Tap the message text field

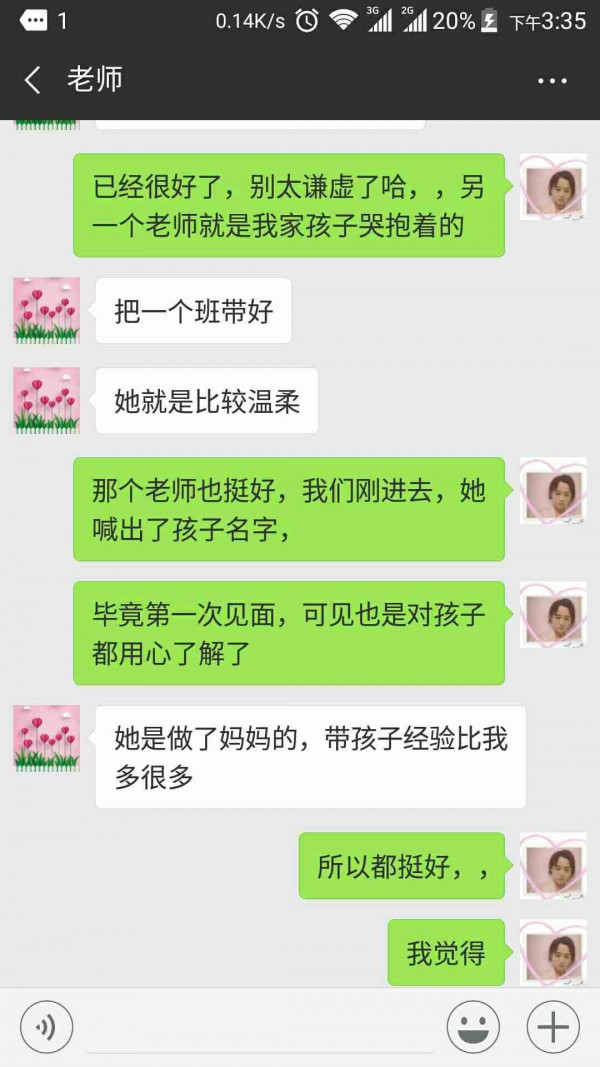click(260, 1027)
